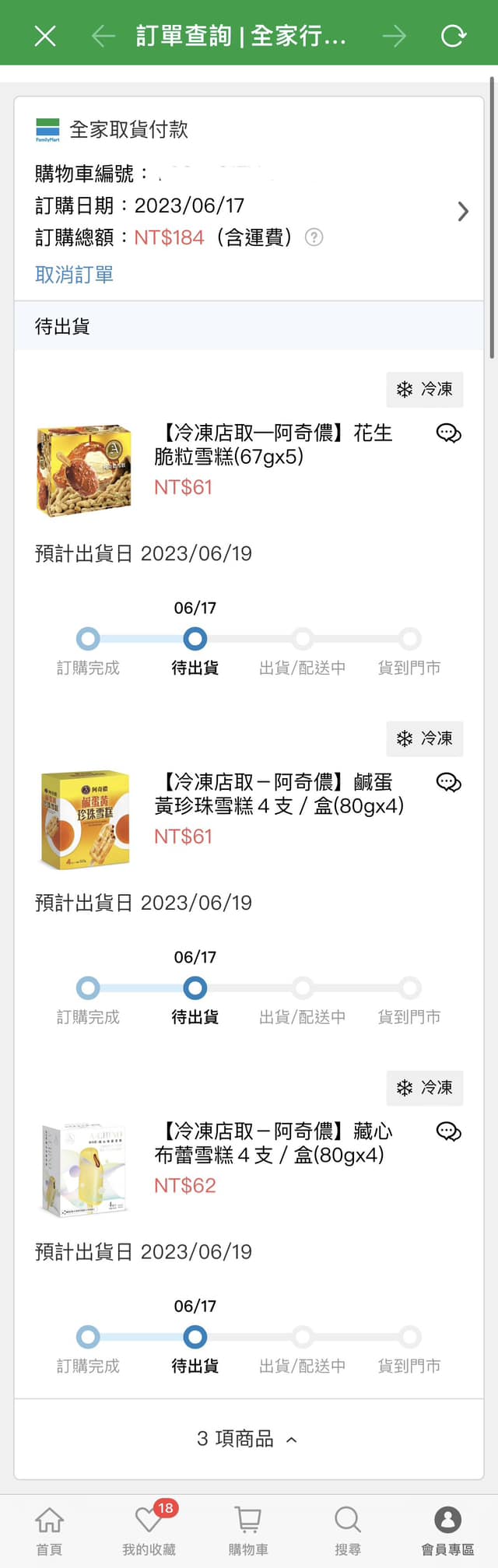View the 藏心布蕾雪糕 product image

pyautogui.click(x=84, y=1169)
